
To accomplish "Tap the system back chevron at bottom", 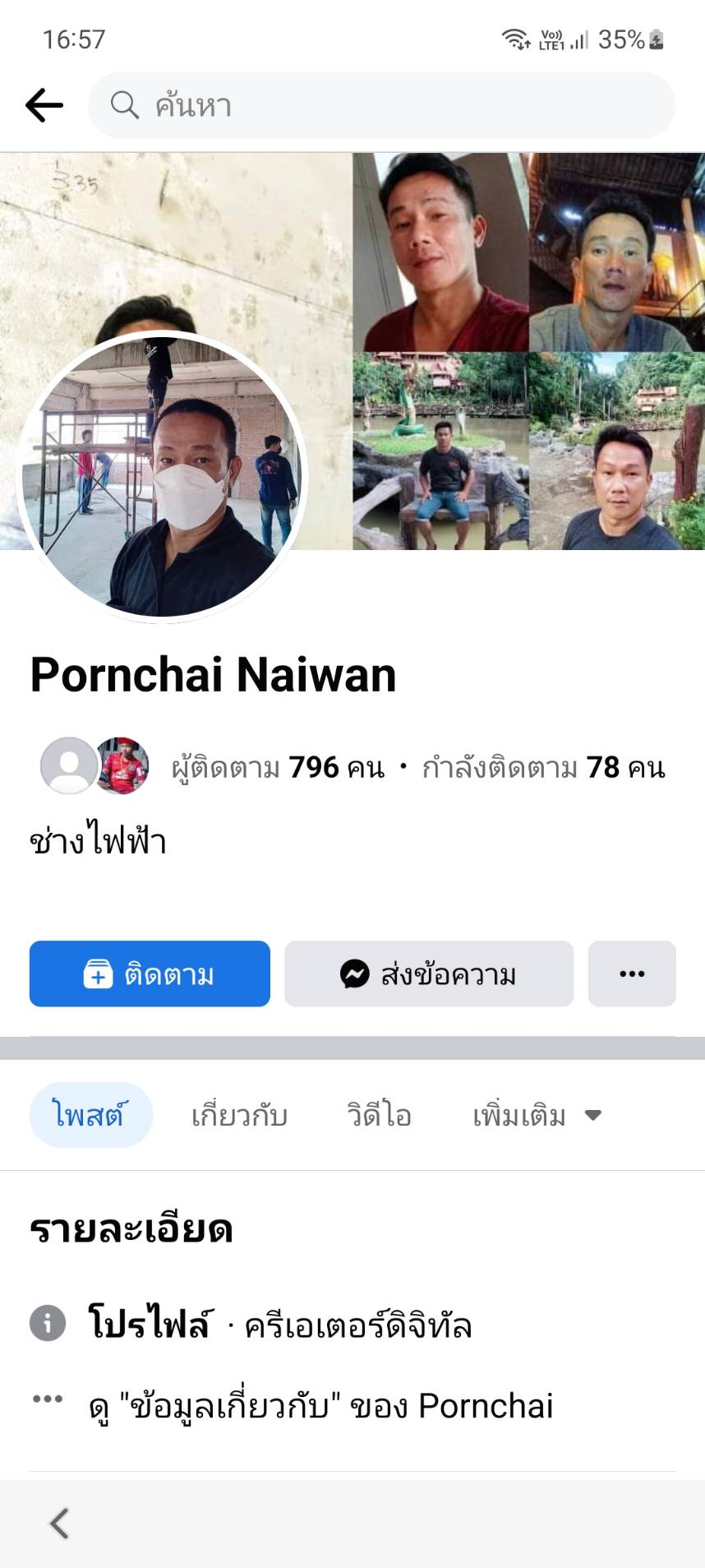I will click(x=59, y=1524).
